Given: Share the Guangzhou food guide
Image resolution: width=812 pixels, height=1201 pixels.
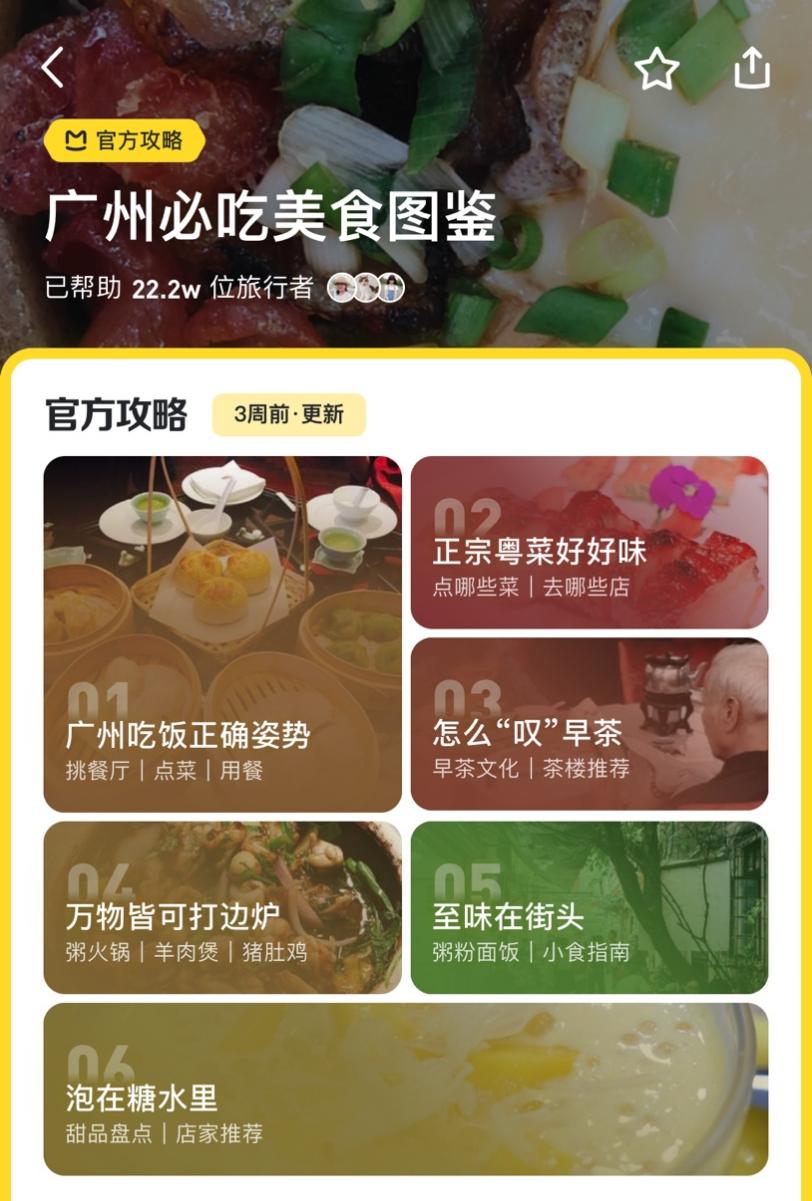Looking at the screenshot, I should (x=752, y=69).
